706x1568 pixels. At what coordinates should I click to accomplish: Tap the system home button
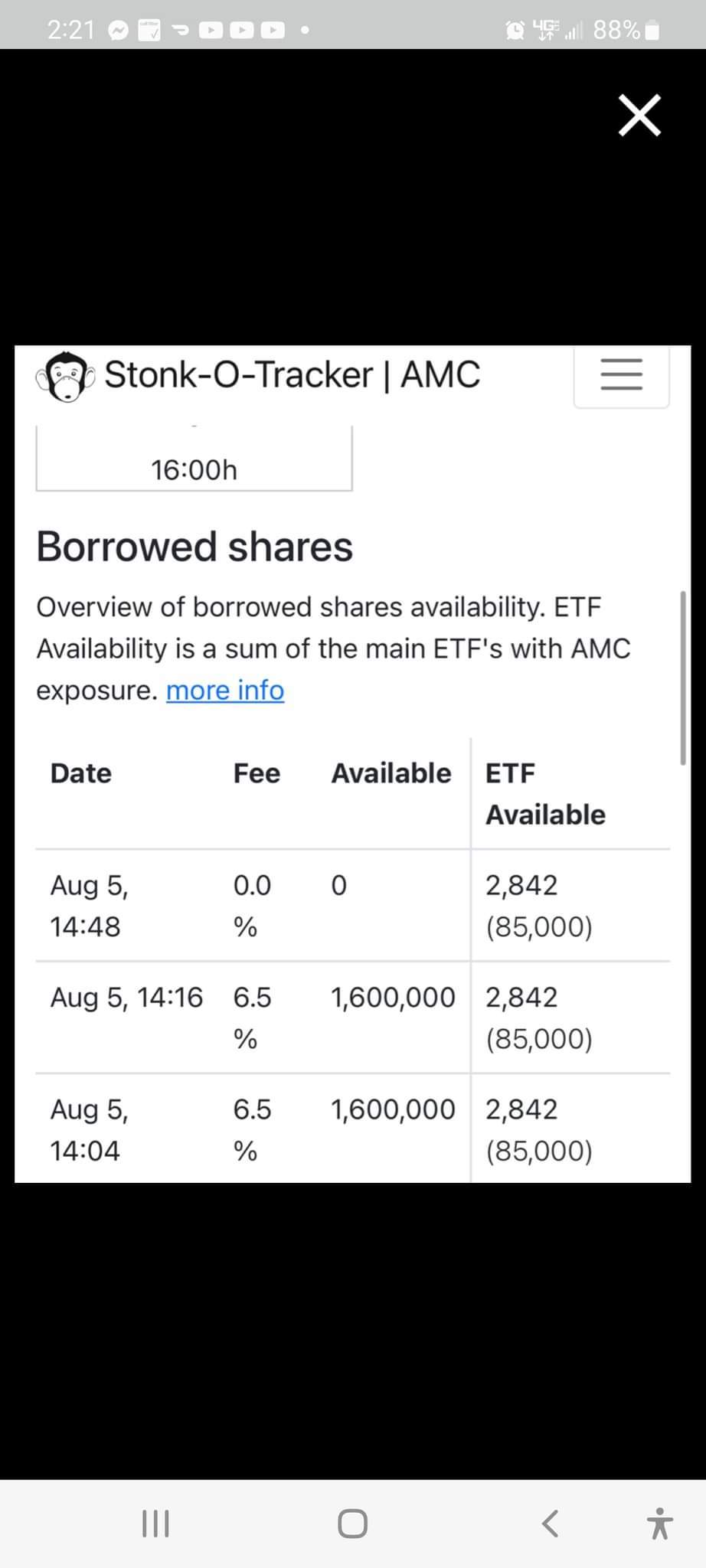352,1524
